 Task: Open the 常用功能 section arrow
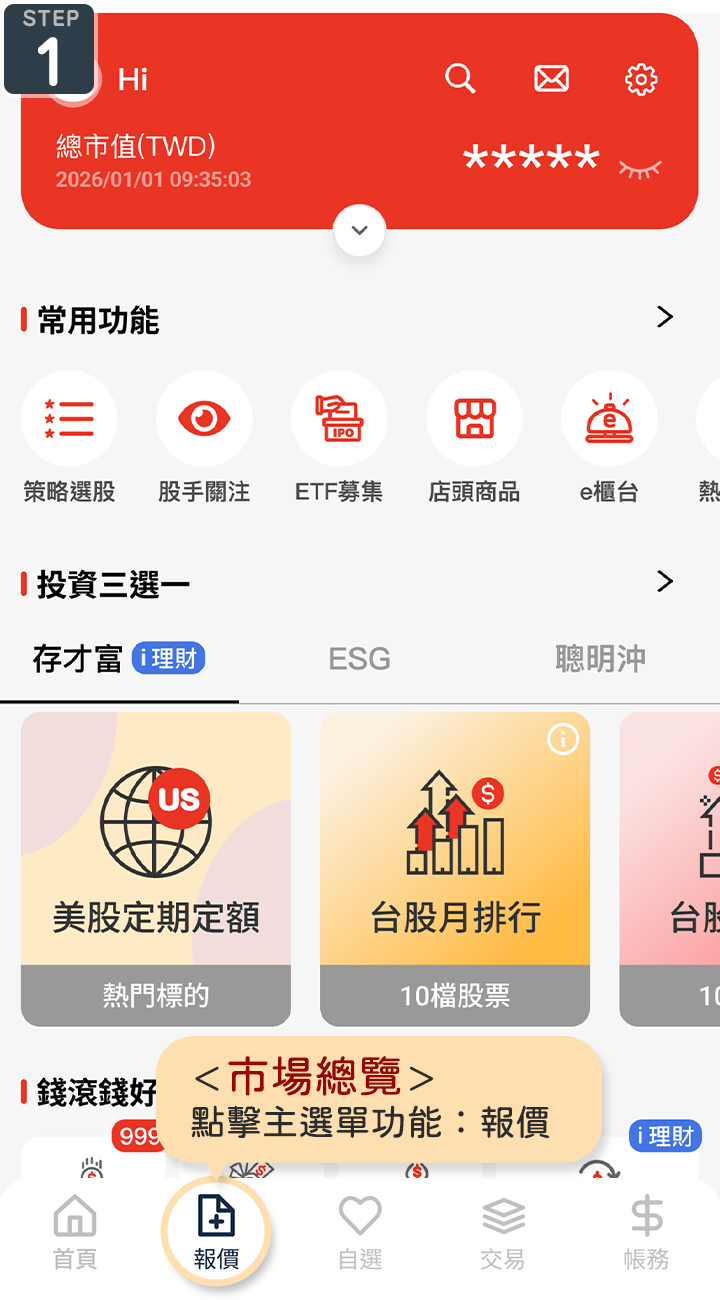tap(665, 318)
